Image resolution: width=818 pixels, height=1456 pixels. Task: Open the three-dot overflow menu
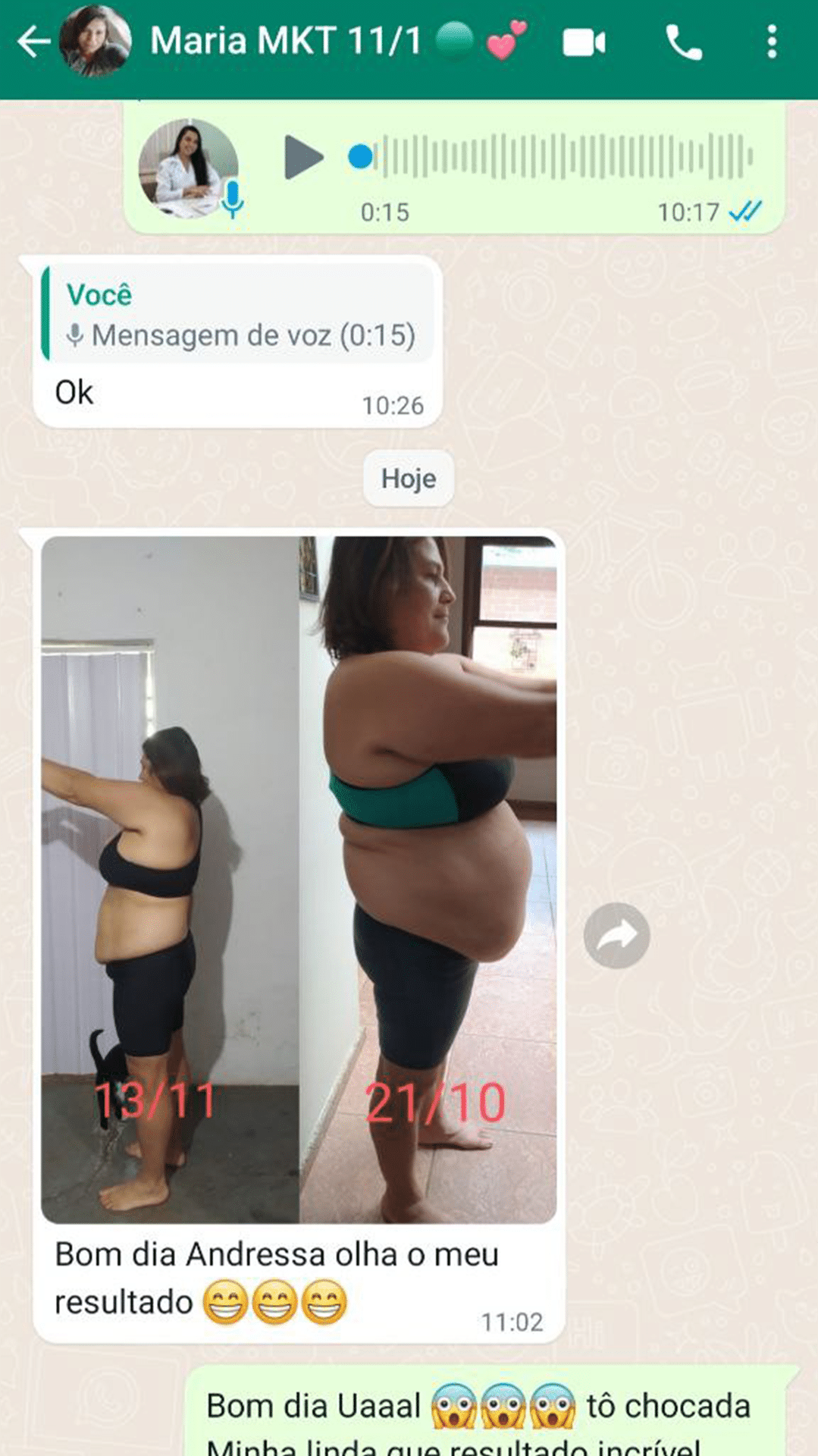point(771,42)
